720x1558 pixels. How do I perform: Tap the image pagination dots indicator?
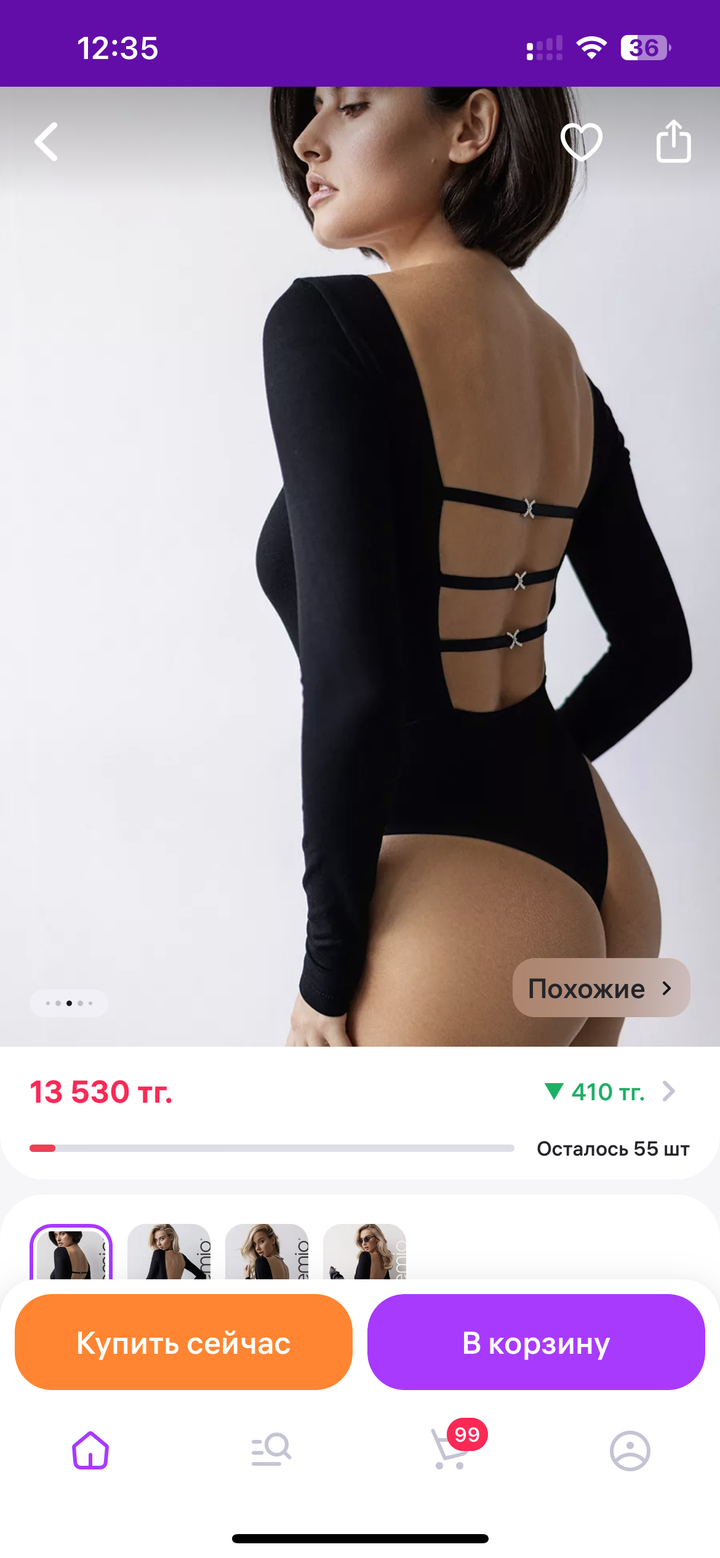pyautogui.click(x=69, y=1003)
